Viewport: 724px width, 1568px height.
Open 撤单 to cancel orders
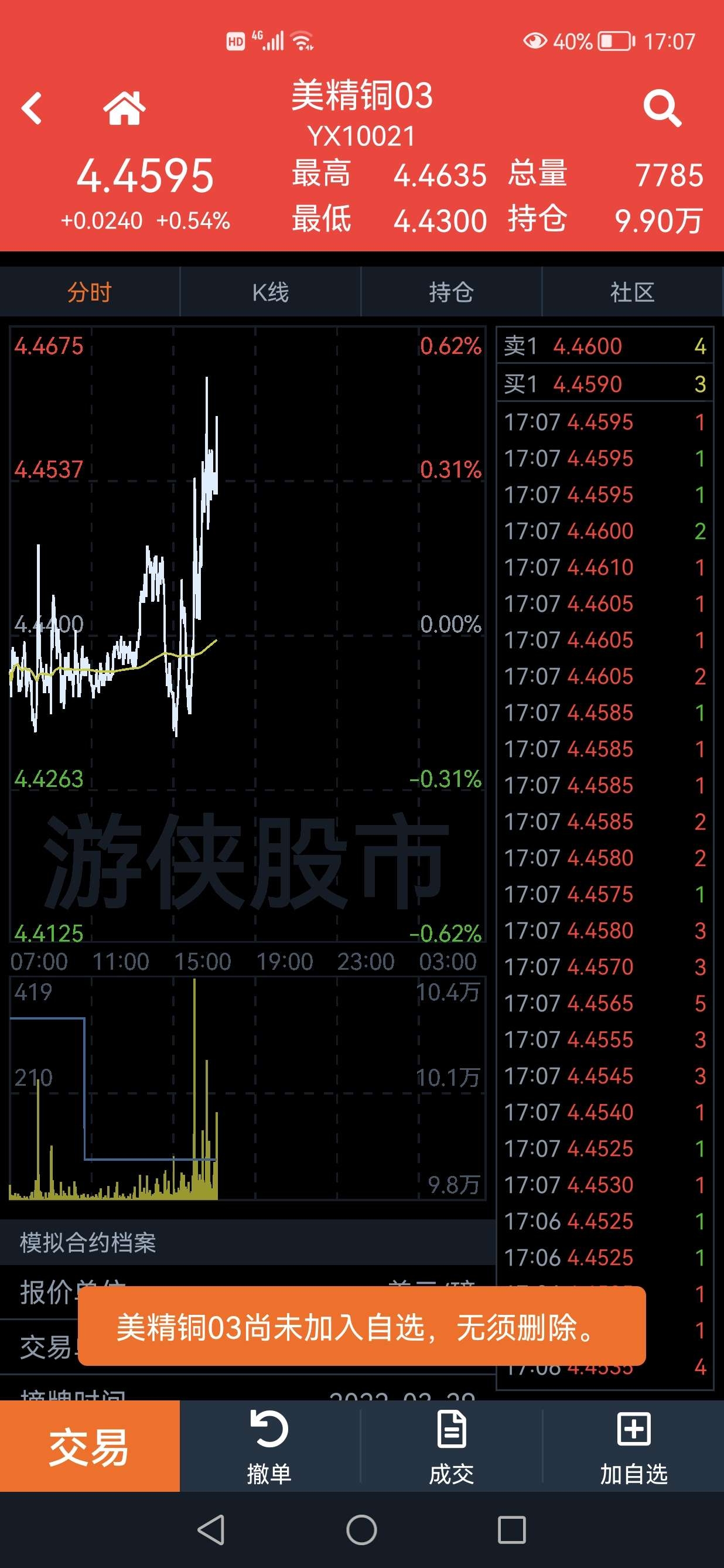pyautogui.click(x=269, y=1447)
